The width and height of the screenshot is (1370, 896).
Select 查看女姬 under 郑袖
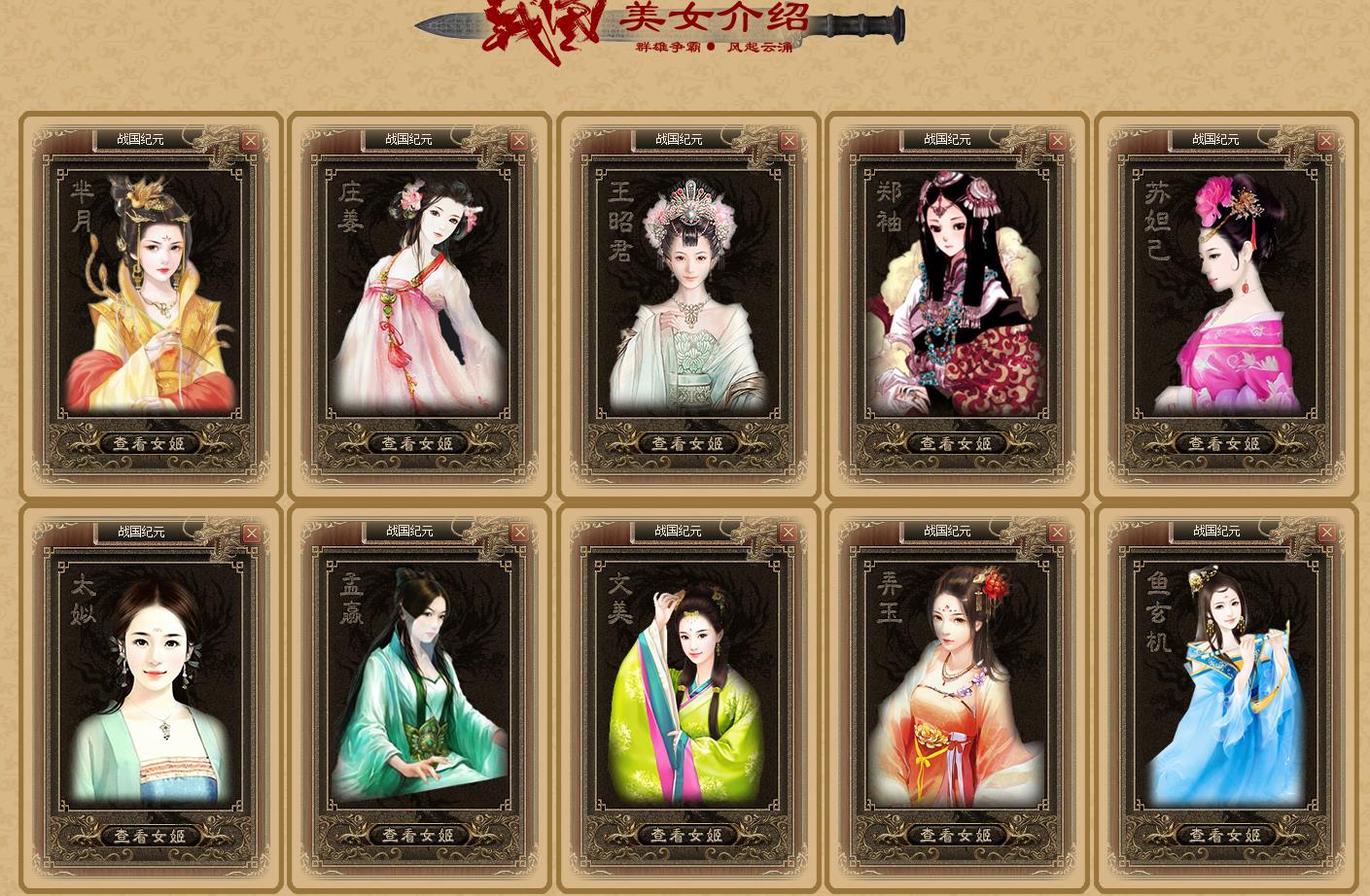click(x=956, y=443)
